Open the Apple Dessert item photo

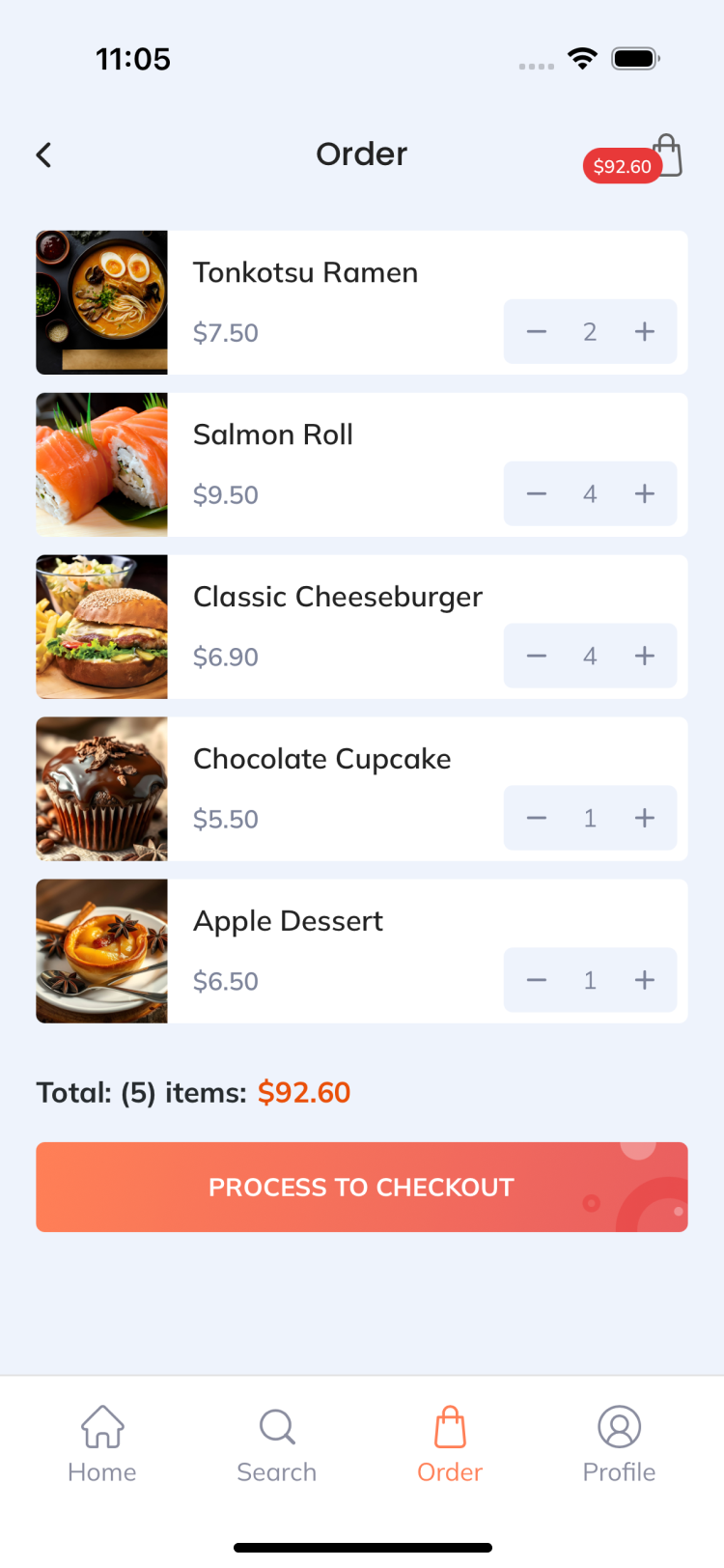[x=102, y=951]
